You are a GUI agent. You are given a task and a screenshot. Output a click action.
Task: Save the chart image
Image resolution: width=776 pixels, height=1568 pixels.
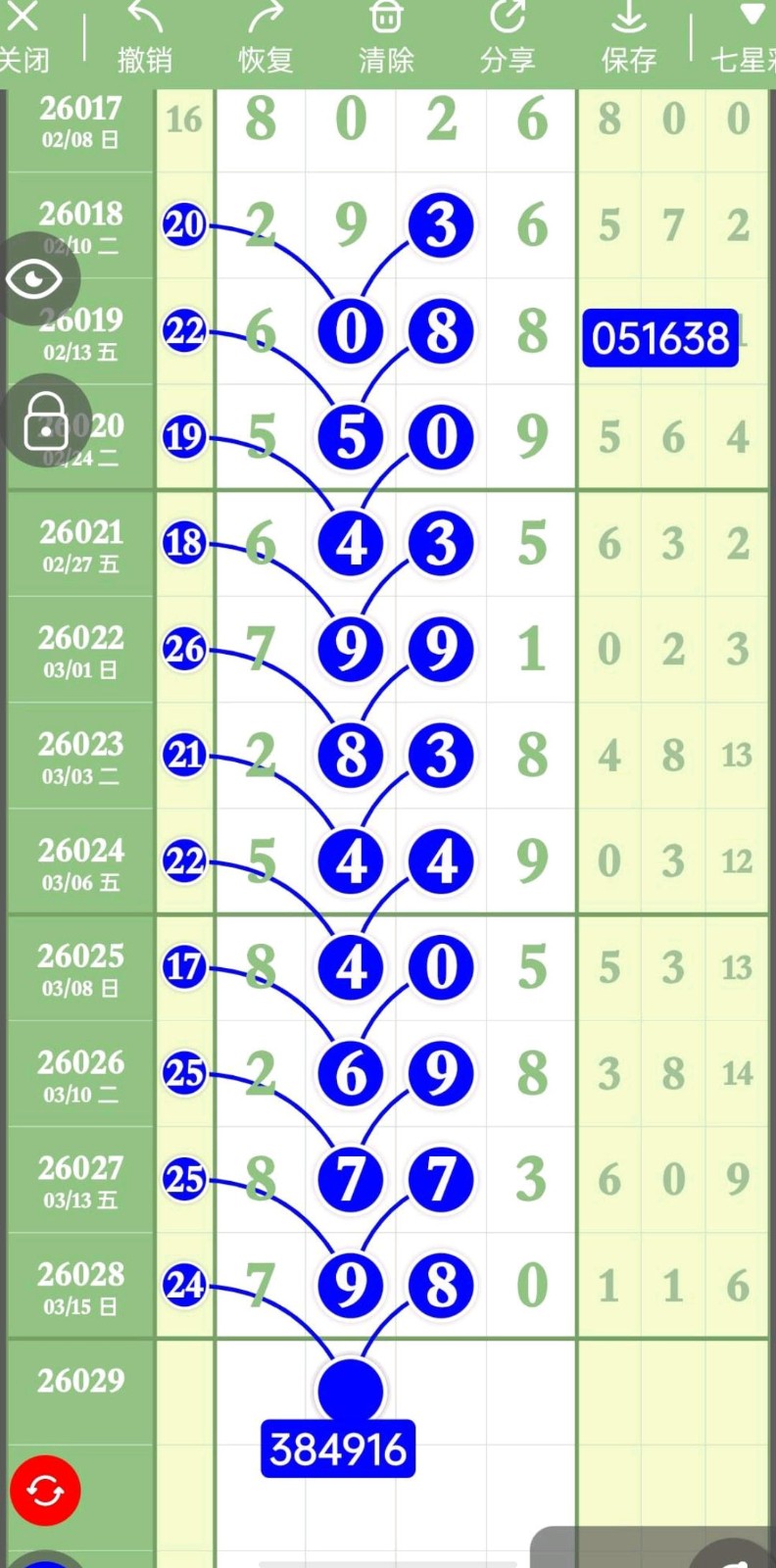(x=628, y=39)
